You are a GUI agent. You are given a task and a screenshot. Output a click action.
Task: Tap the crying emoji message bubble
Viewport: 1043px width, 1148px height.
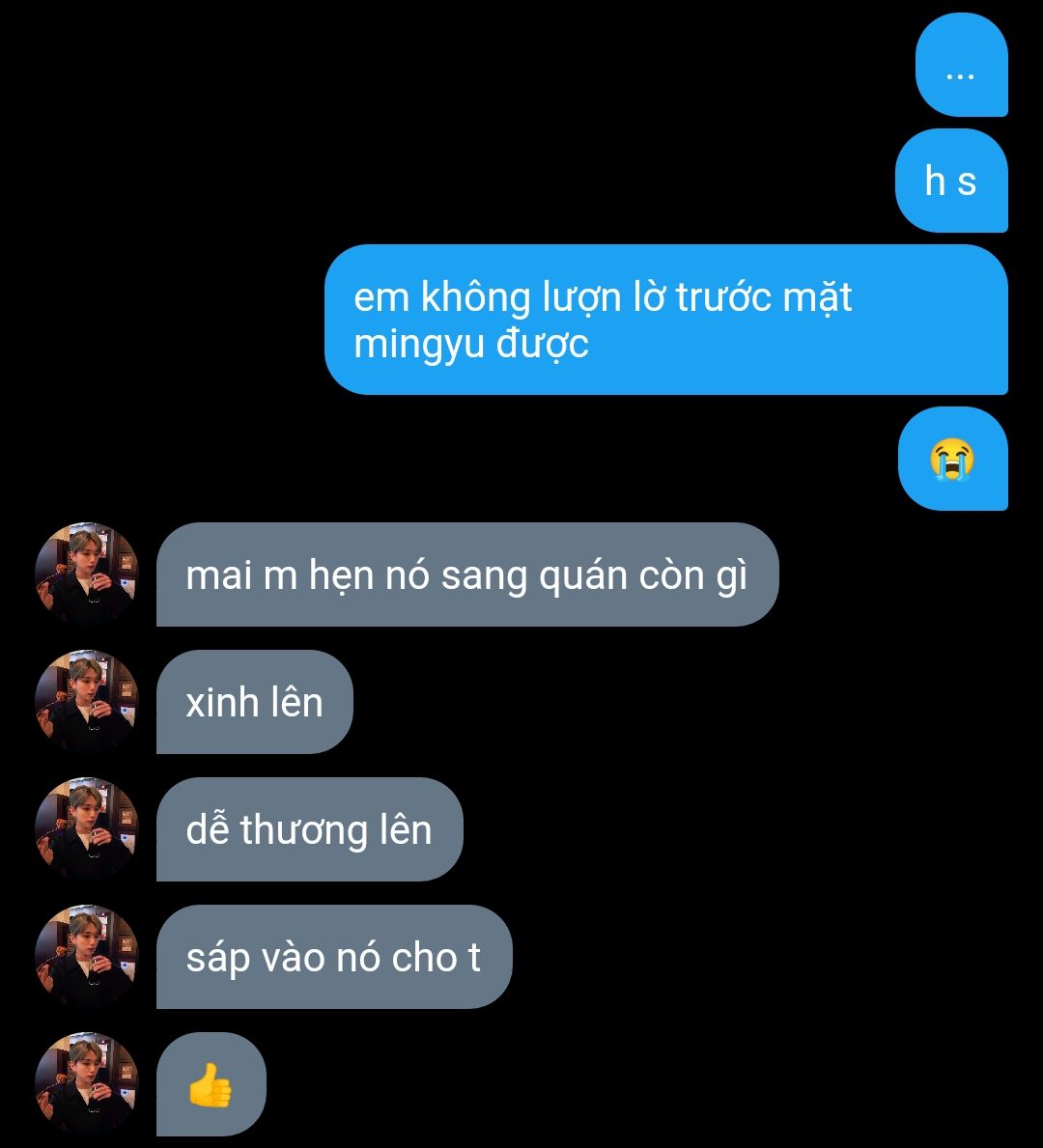(x=952, y=459)
